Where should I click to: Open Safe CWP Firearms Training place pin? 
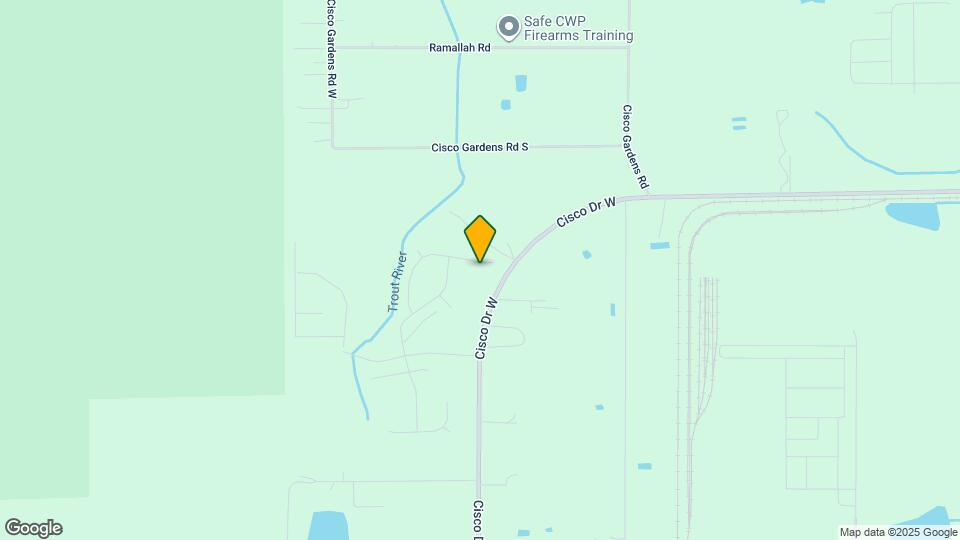click(508, 26)
